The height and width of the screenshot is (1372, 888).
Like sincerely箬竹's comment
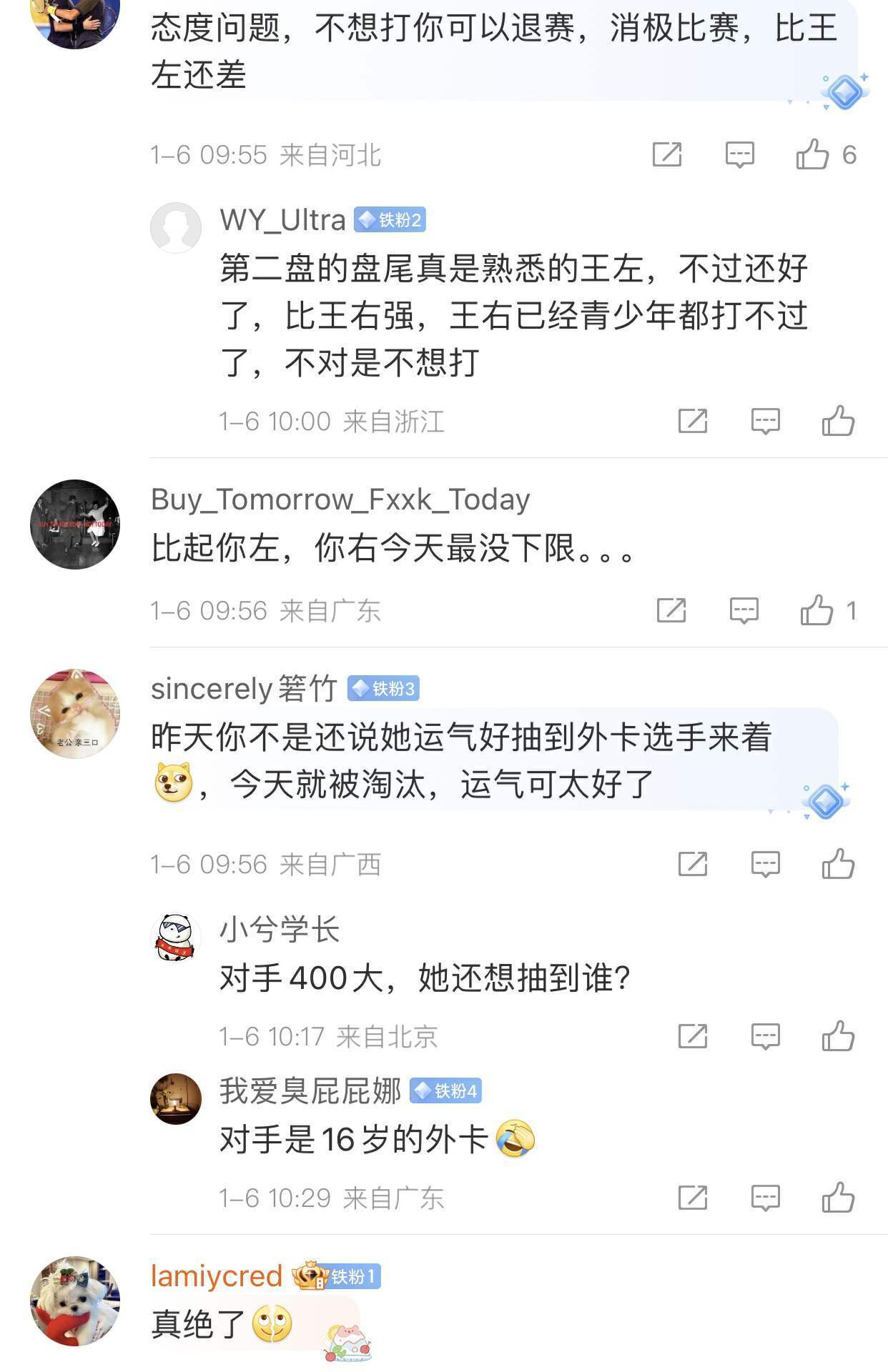pyautogui.click(x=838, y=864)
